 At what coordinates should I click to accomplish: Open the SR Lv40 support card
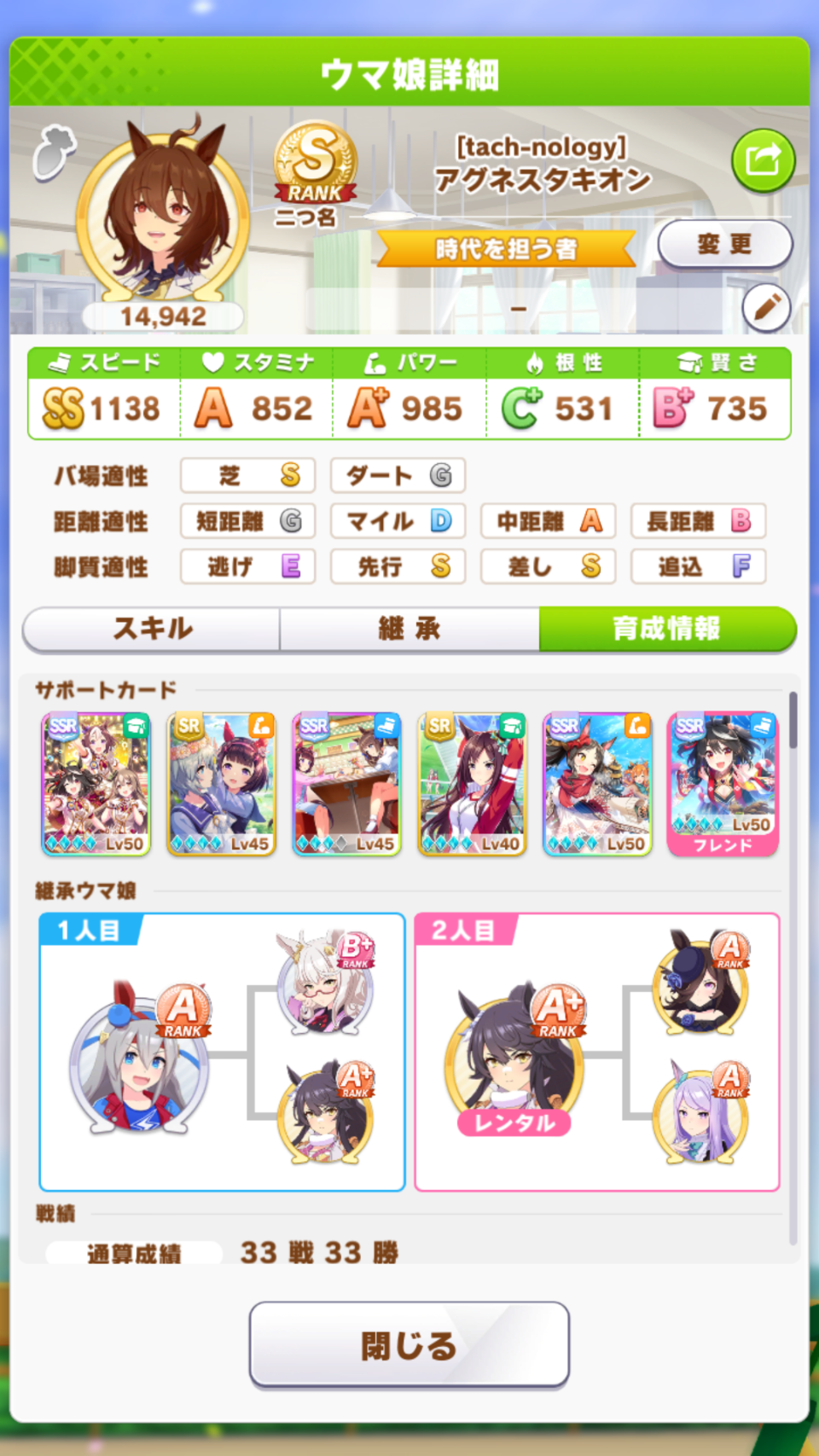click(x=473, y=784)
